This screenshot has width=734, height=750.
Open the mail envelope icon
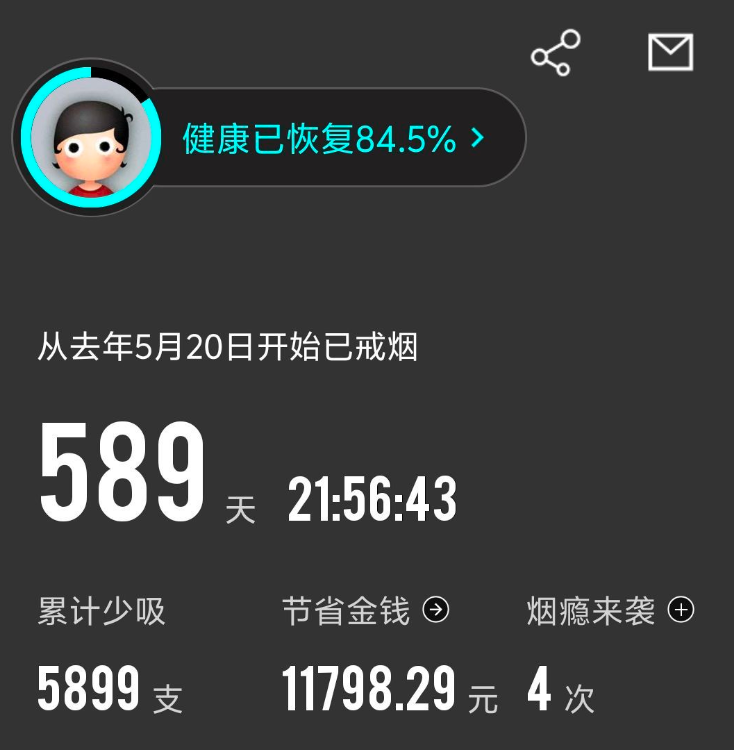click(670, 52)
